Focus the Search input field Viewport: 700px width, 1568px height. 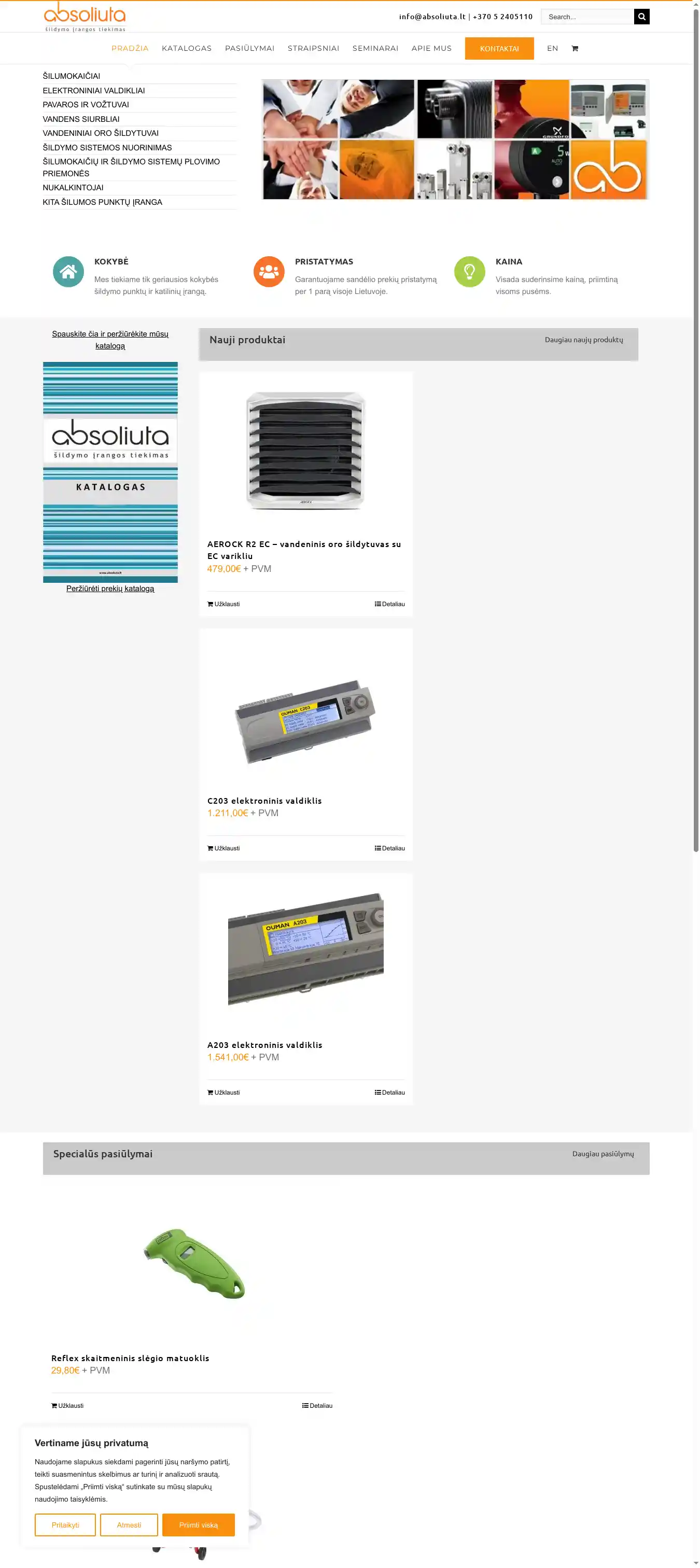tap(587, 17)
